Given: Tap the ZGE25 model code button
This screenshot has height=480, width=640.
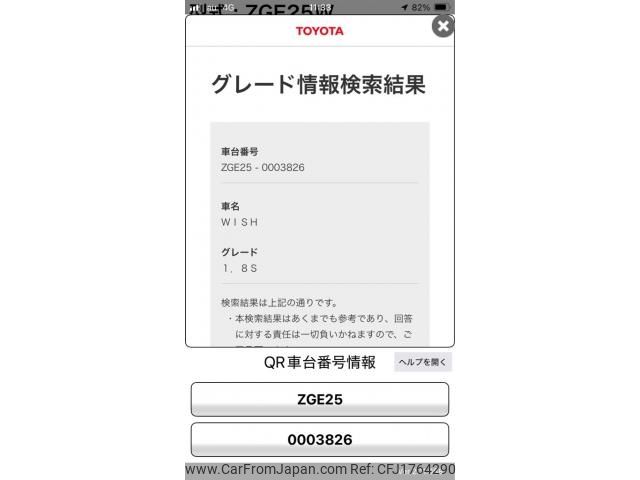Looking at the screenshot, I should pyautogui.click(x=320, y=399).
